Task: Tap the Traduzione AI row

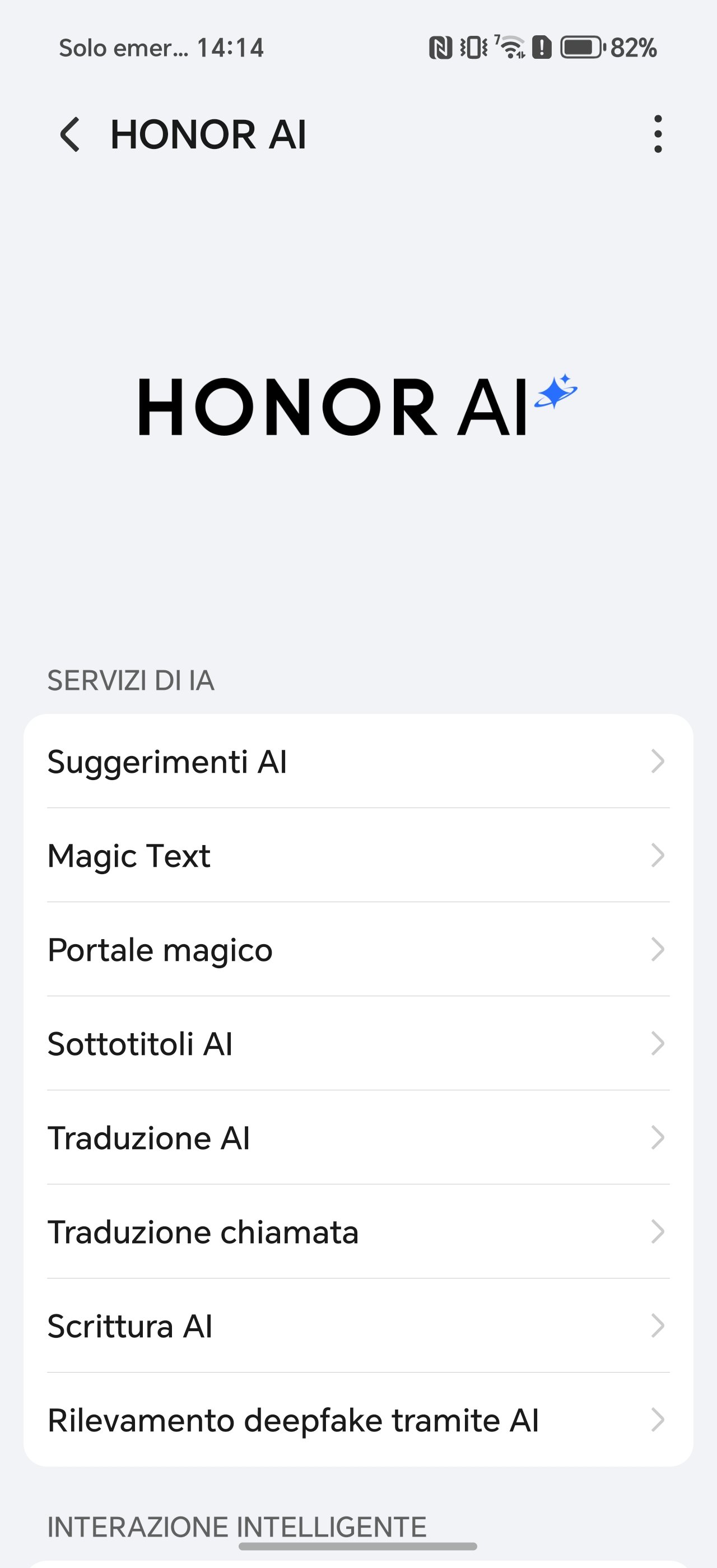Action: coord(358,1137)
